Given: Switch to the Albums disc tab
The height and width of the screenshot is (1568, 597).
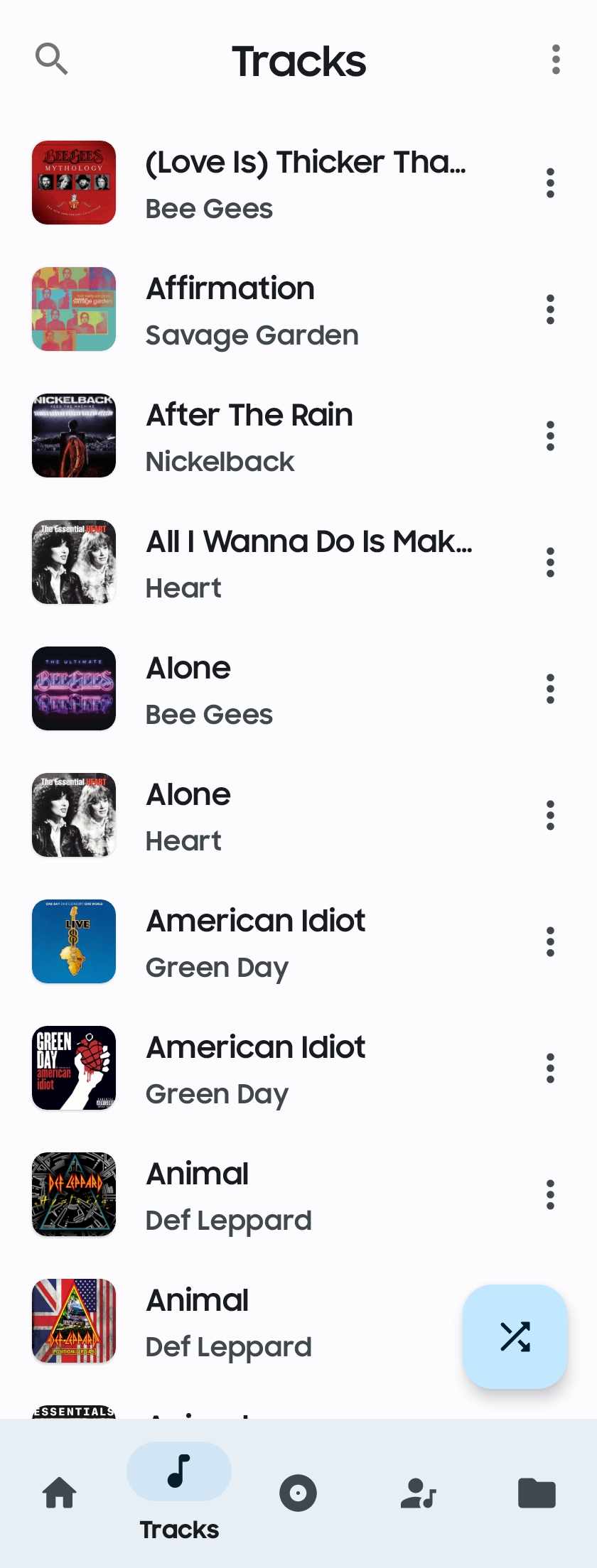Looking at the screenshot, I should click(x=298, y=1493).
